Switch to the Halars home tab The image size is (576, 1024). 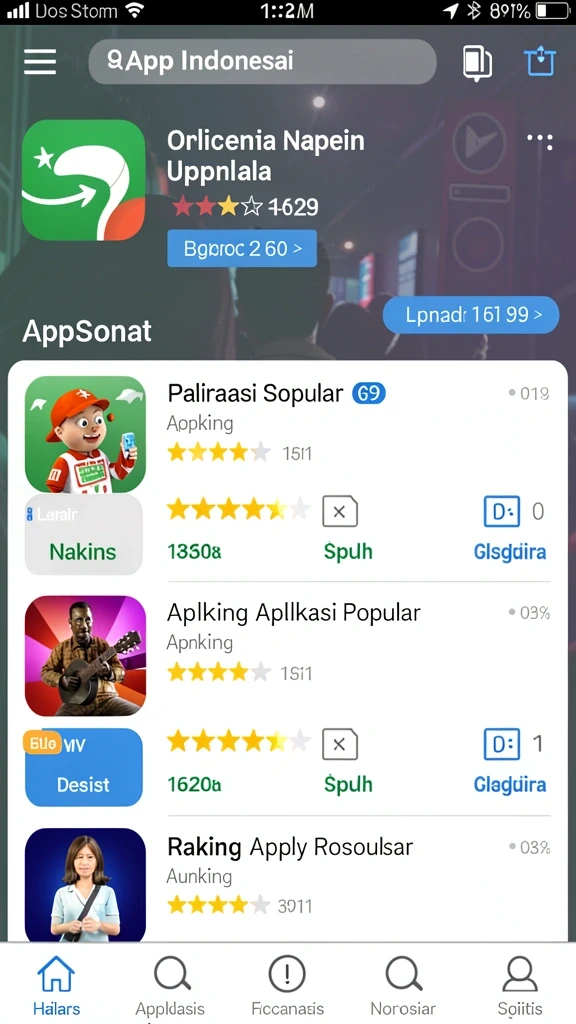point(57,986)
